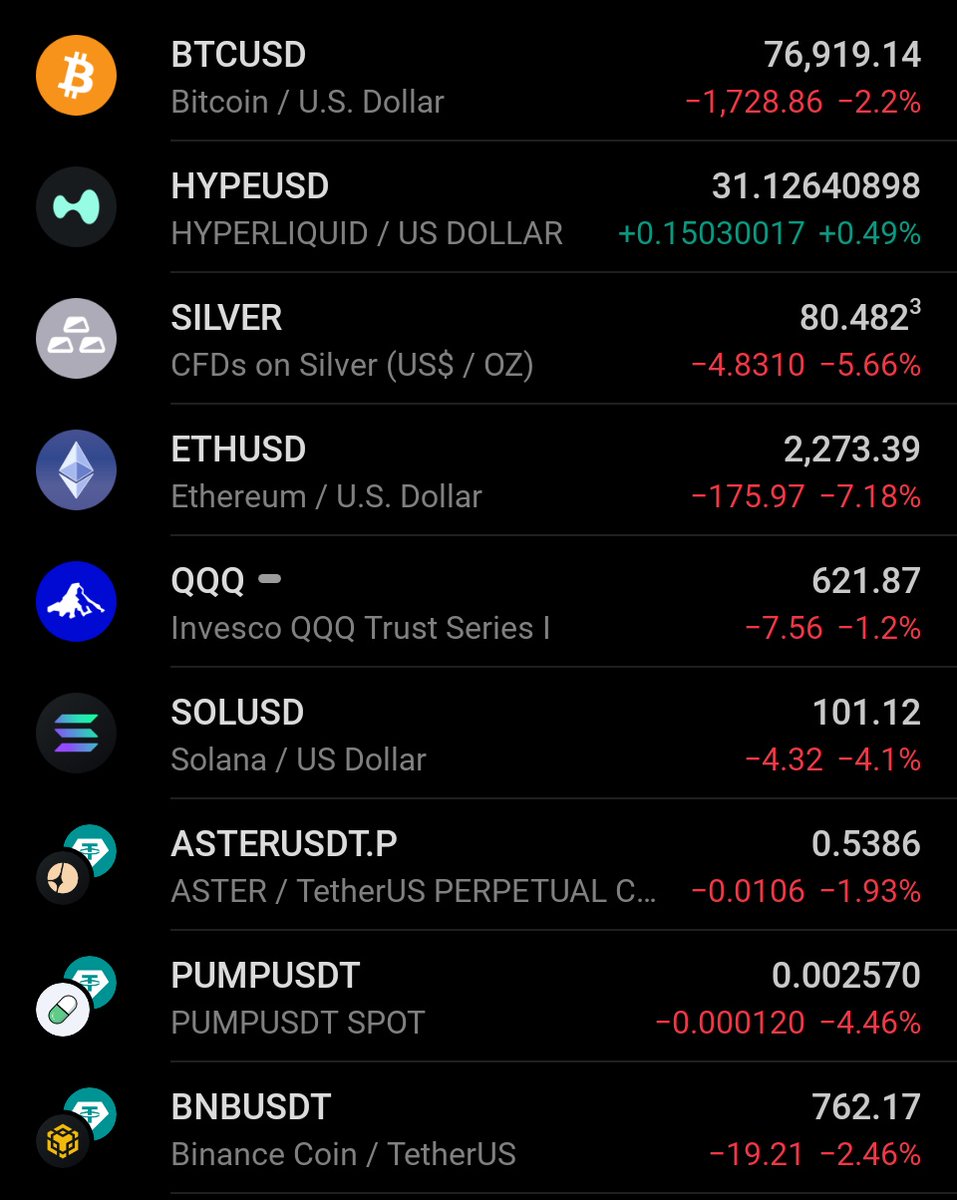This screenshot has width=957, height=1200.
Task: Select the HYPEUSD Hyperliquid symbol
Action: tap(478, 208)
